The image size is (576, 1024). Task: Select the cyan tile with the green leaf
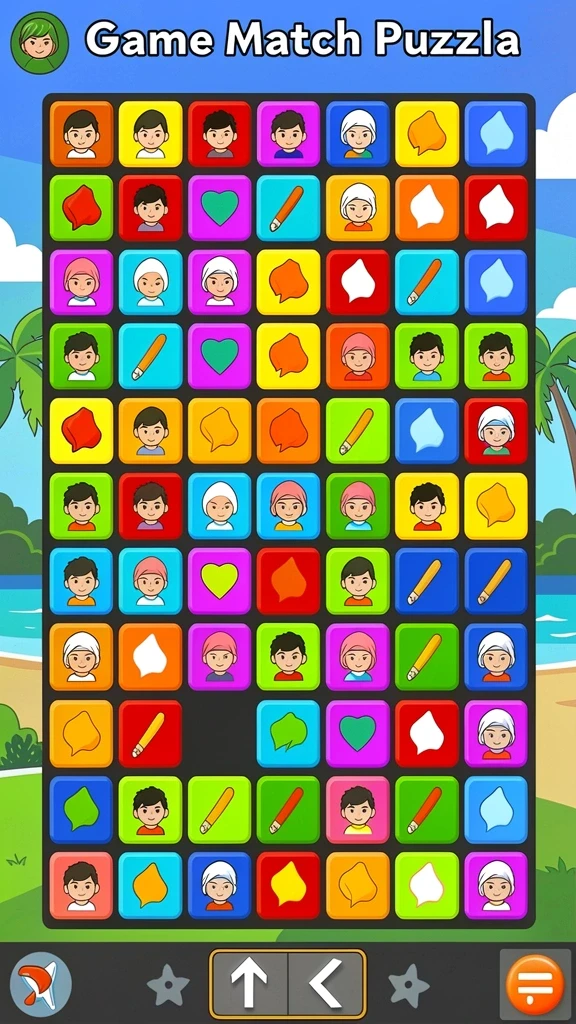288,733
